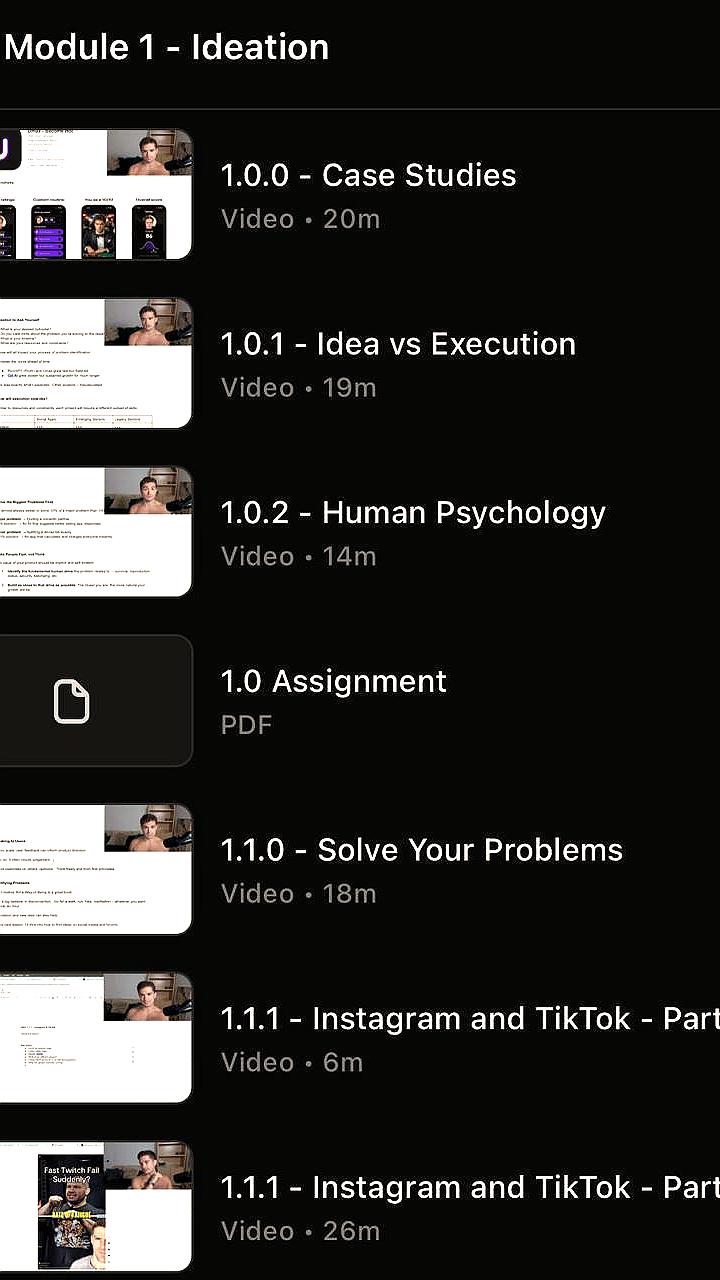Open the 1.0 Assignment PDF
The height and width of the screenshot is (1280, 720).
point(333,700)
